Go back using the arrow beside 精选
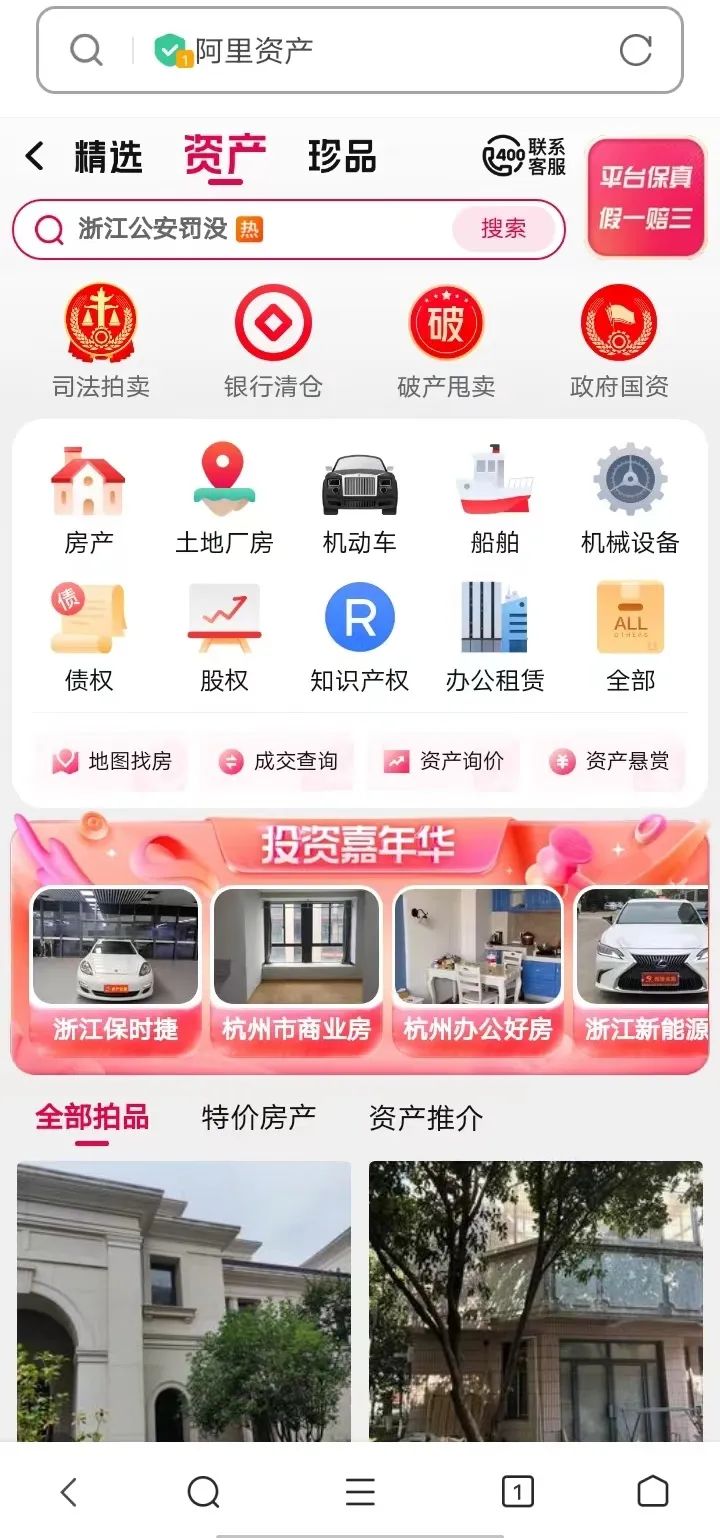Screen dimensions: 720x1538 point(35,156)
